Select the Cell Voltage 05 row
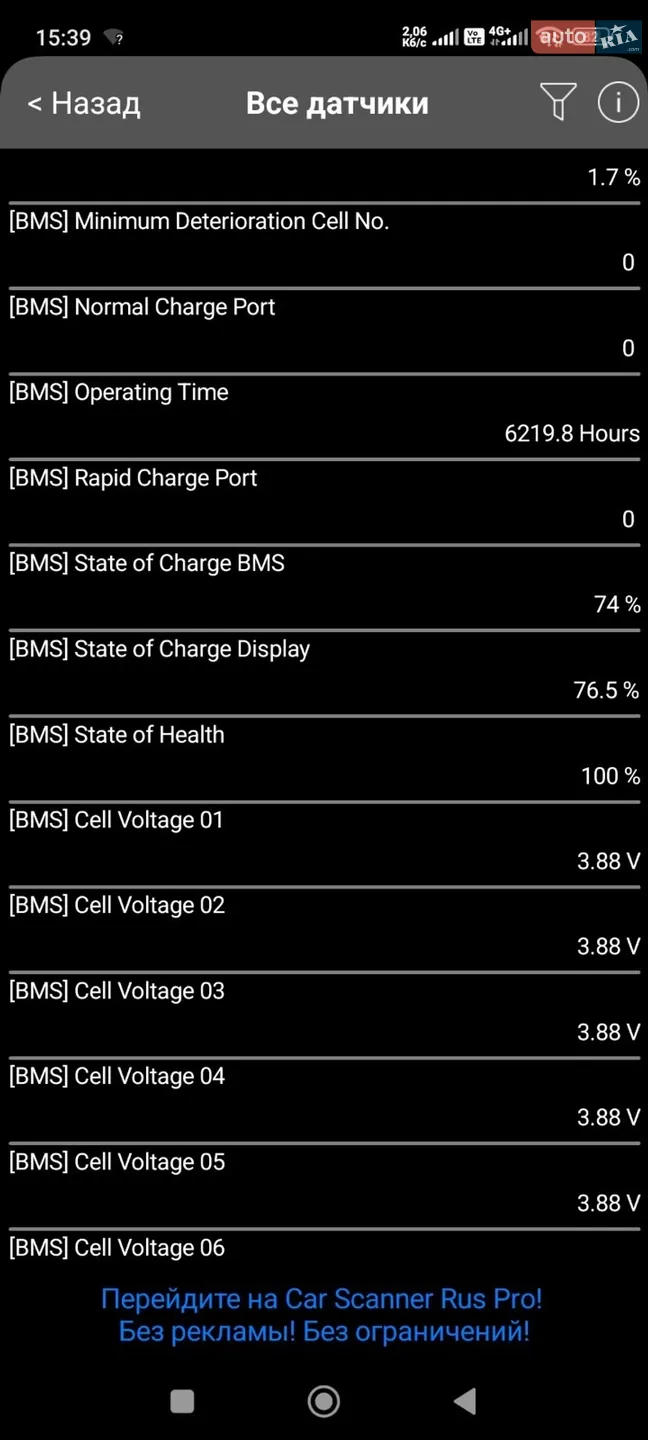The width and height of the screenshot is (648, 1440). (x=324, y=1185)
